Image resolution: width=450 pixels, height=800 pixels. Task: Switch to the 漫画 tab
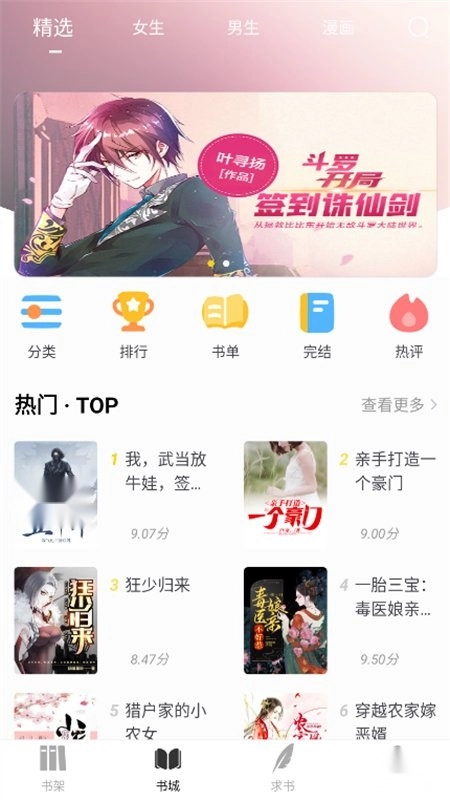(338, 28)
